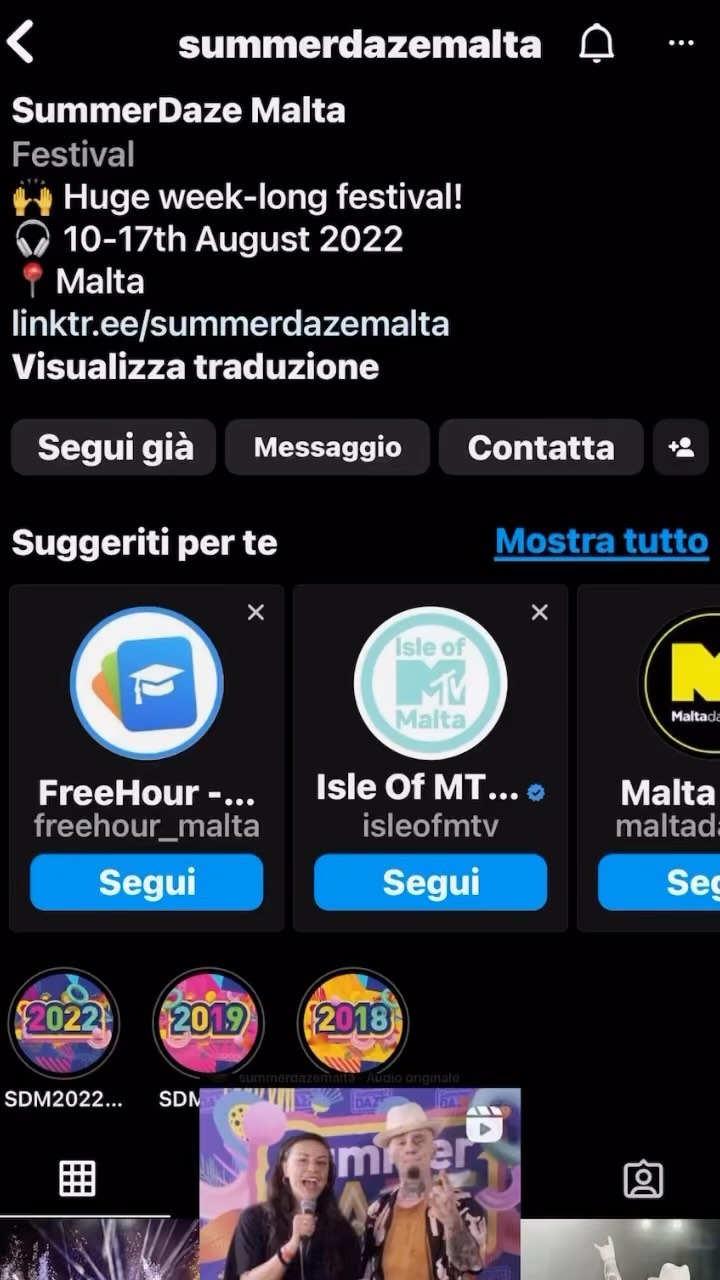Viewport: 720px width, 1280px height.
Task: Switch to the tagged photos tab
Action: point(643,1179)
